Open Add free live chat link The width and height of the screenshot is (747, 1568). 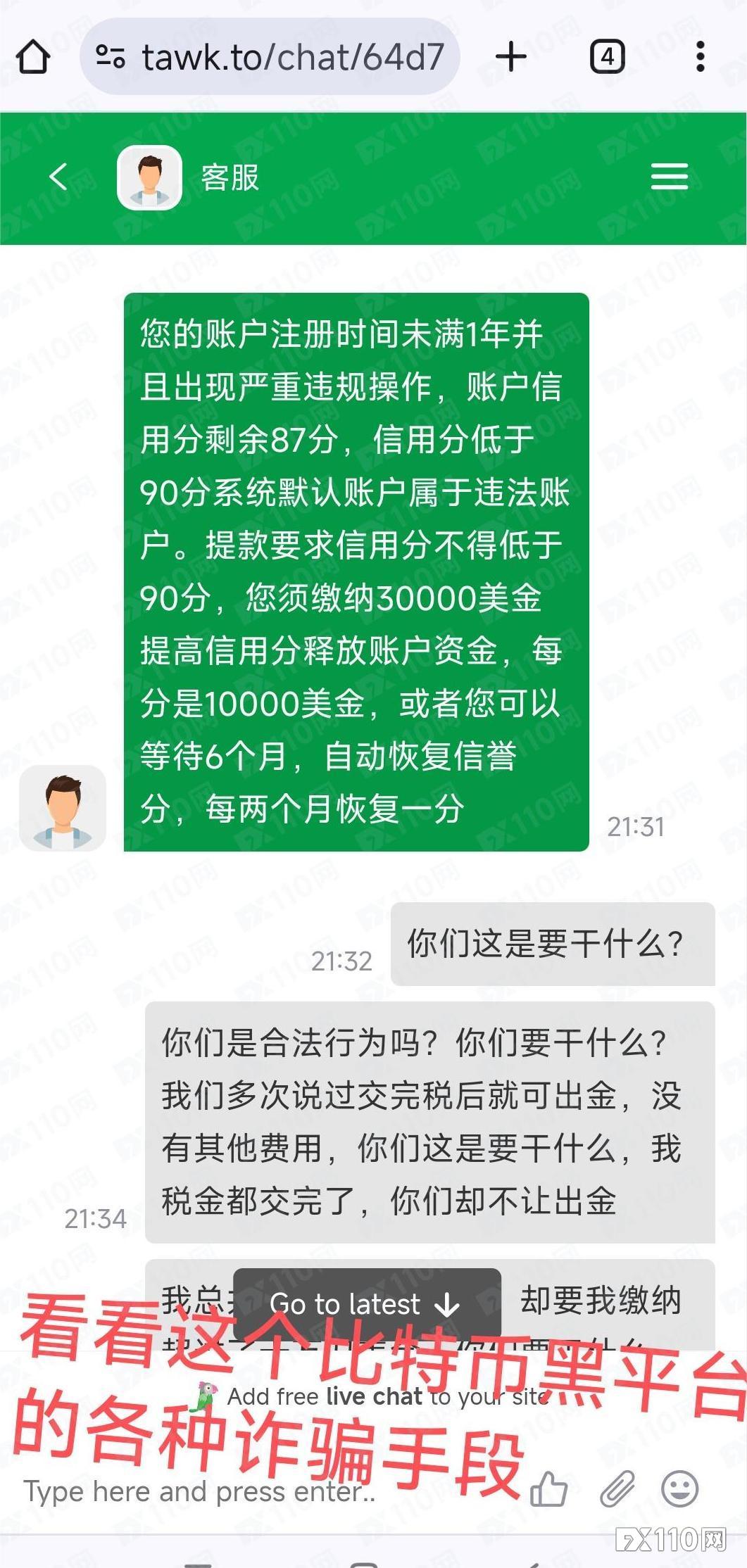point(387,1396)
